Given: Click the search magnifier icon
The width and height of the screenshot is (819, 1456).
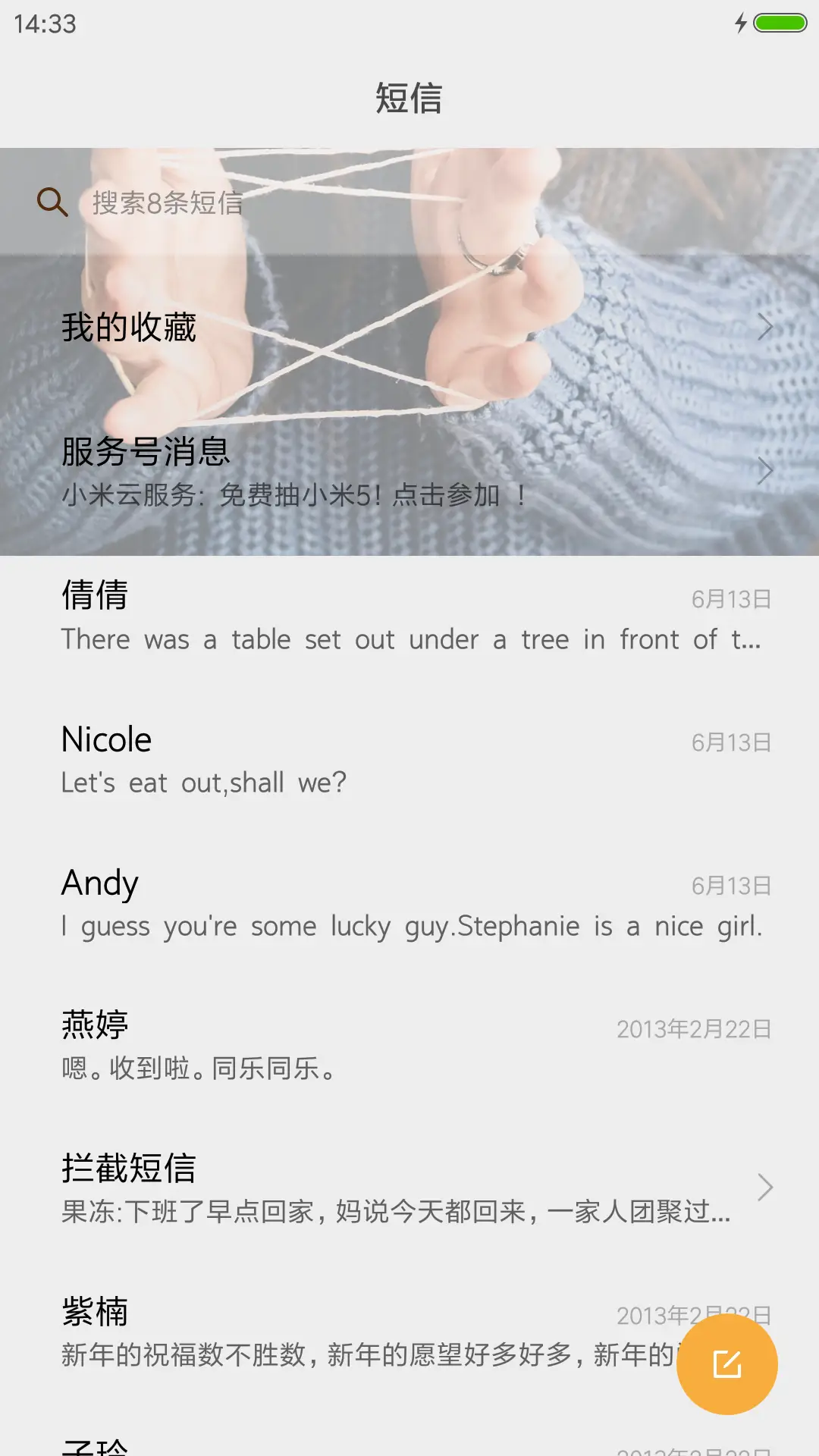Looking at the screenshot, I should [51, 202].
